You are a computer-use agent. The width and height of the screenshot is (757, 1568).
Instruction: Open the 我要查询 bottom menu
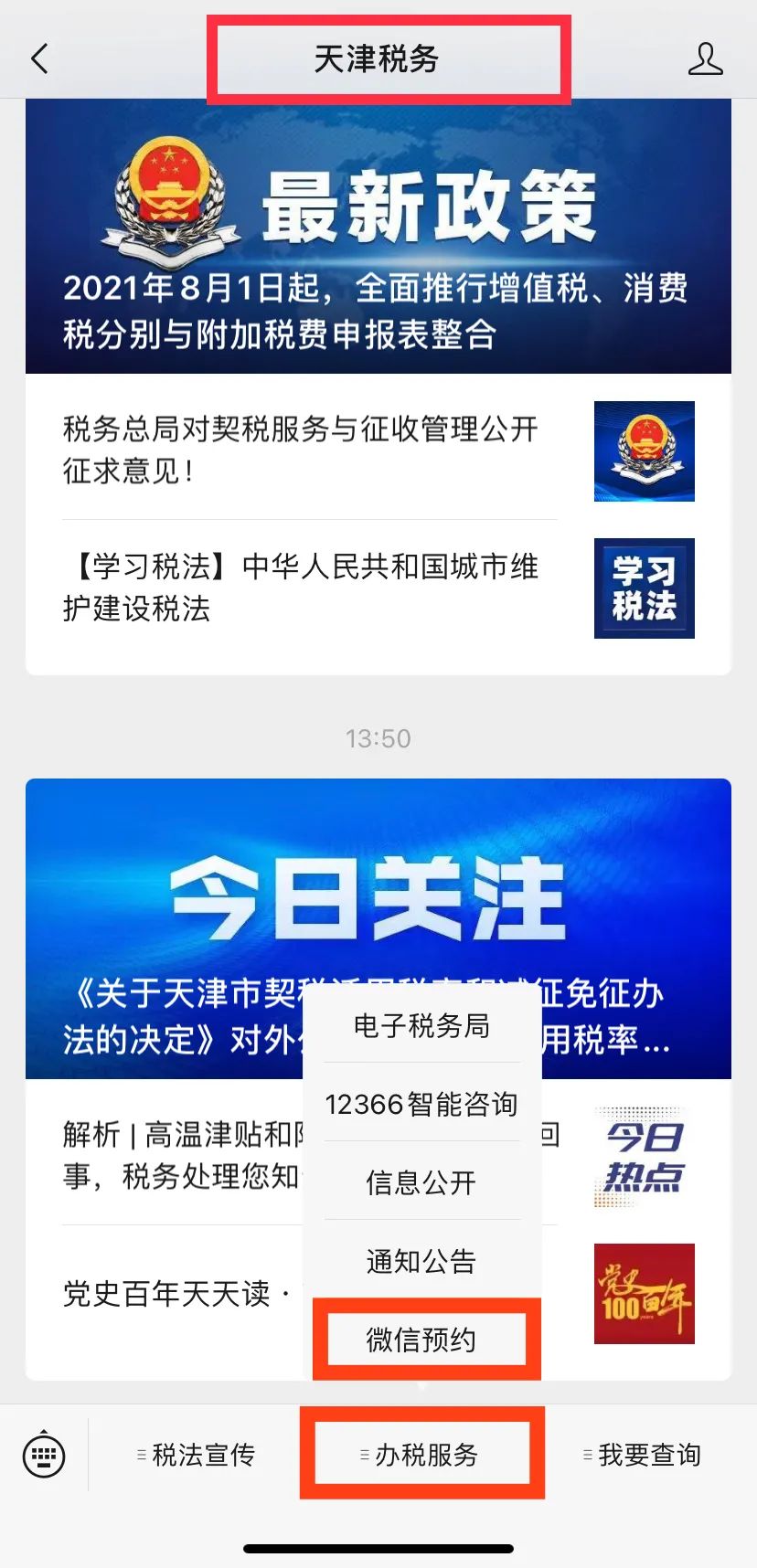pos(643,1455)
